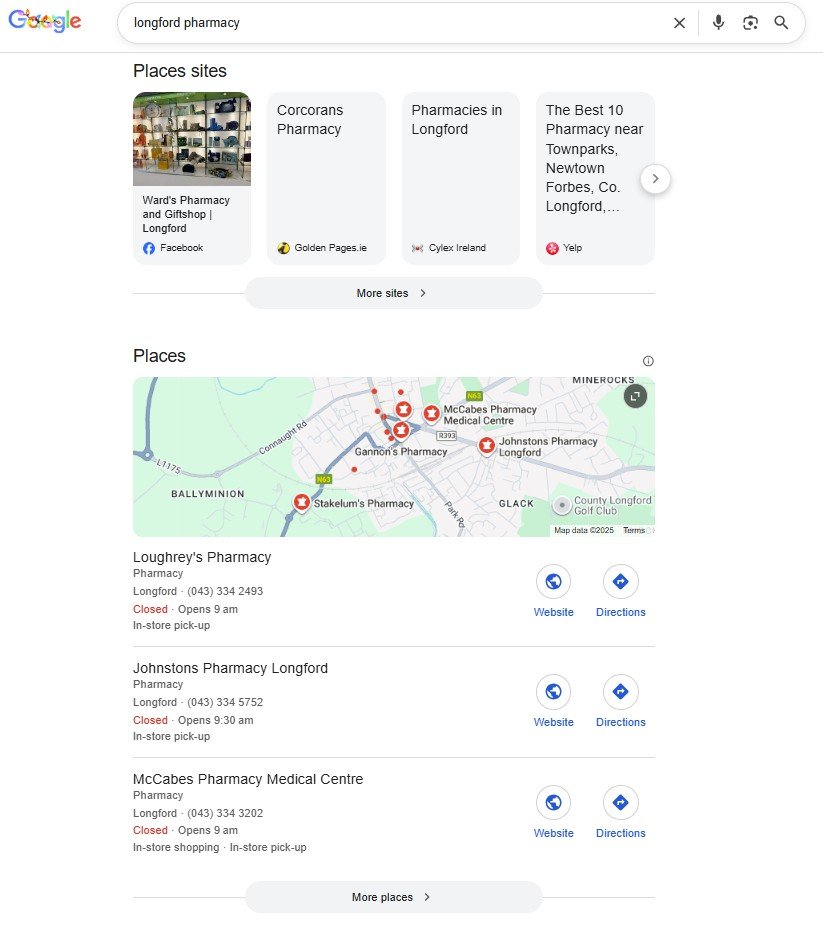Tap the More places button
The image size is (823, 938).
(393, 897)
